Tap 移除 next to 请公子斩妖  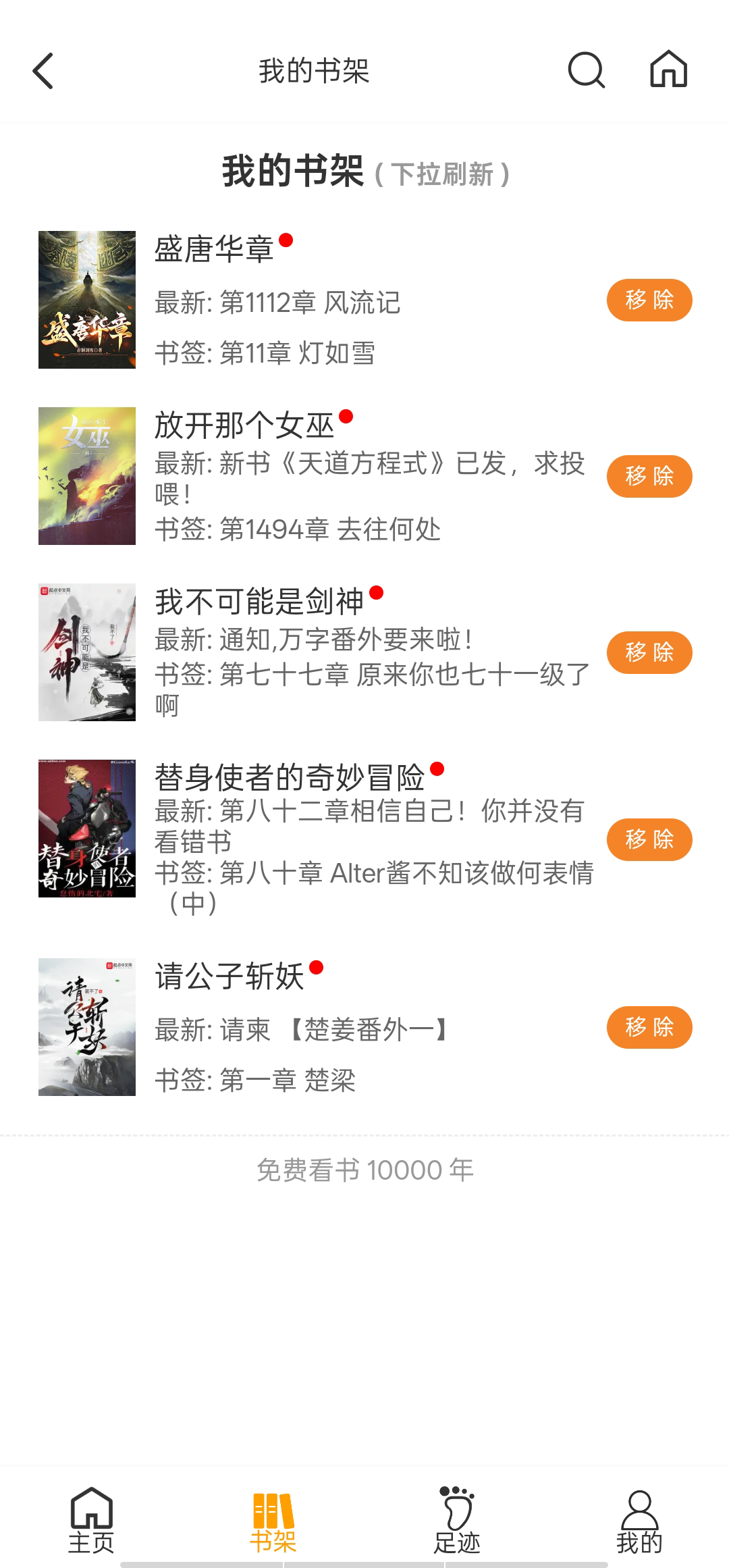point(649,1026)
